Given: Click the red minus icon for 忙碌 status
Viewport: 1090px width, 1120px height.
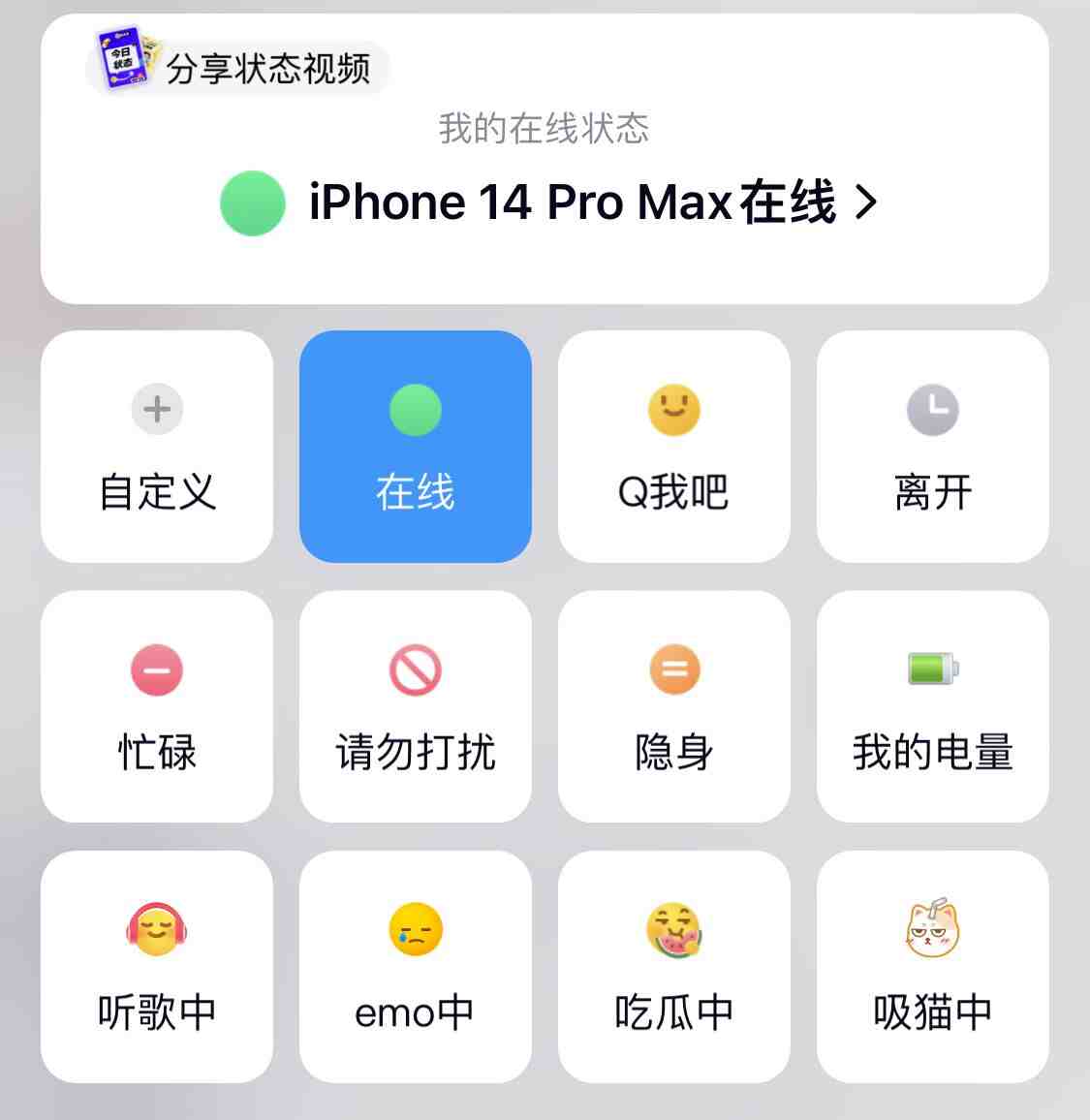Looking at the screenshot, I should 155,669.
